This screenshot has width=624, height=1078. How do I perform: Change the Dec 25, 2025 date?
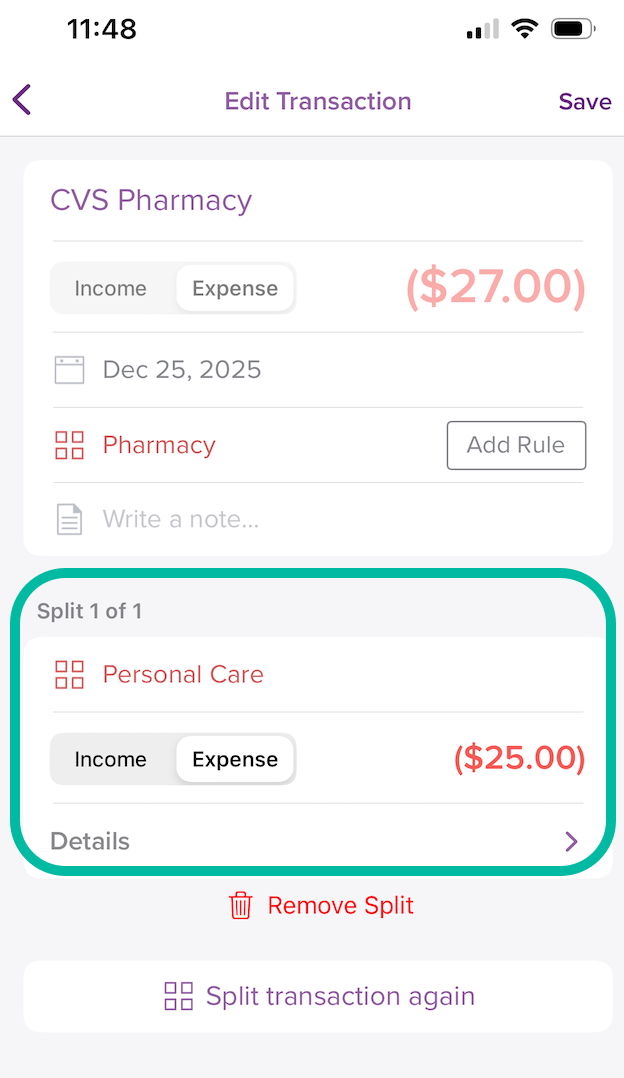click(x=182, y=370)
